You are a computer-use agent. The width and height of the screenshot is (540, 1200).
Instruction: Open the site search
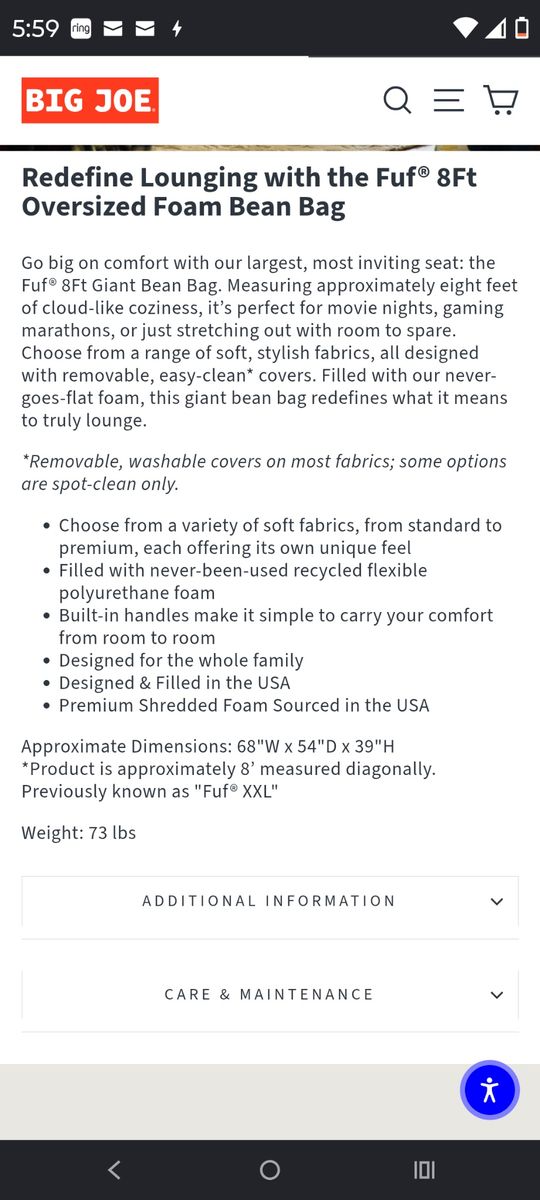click(397, 101)
